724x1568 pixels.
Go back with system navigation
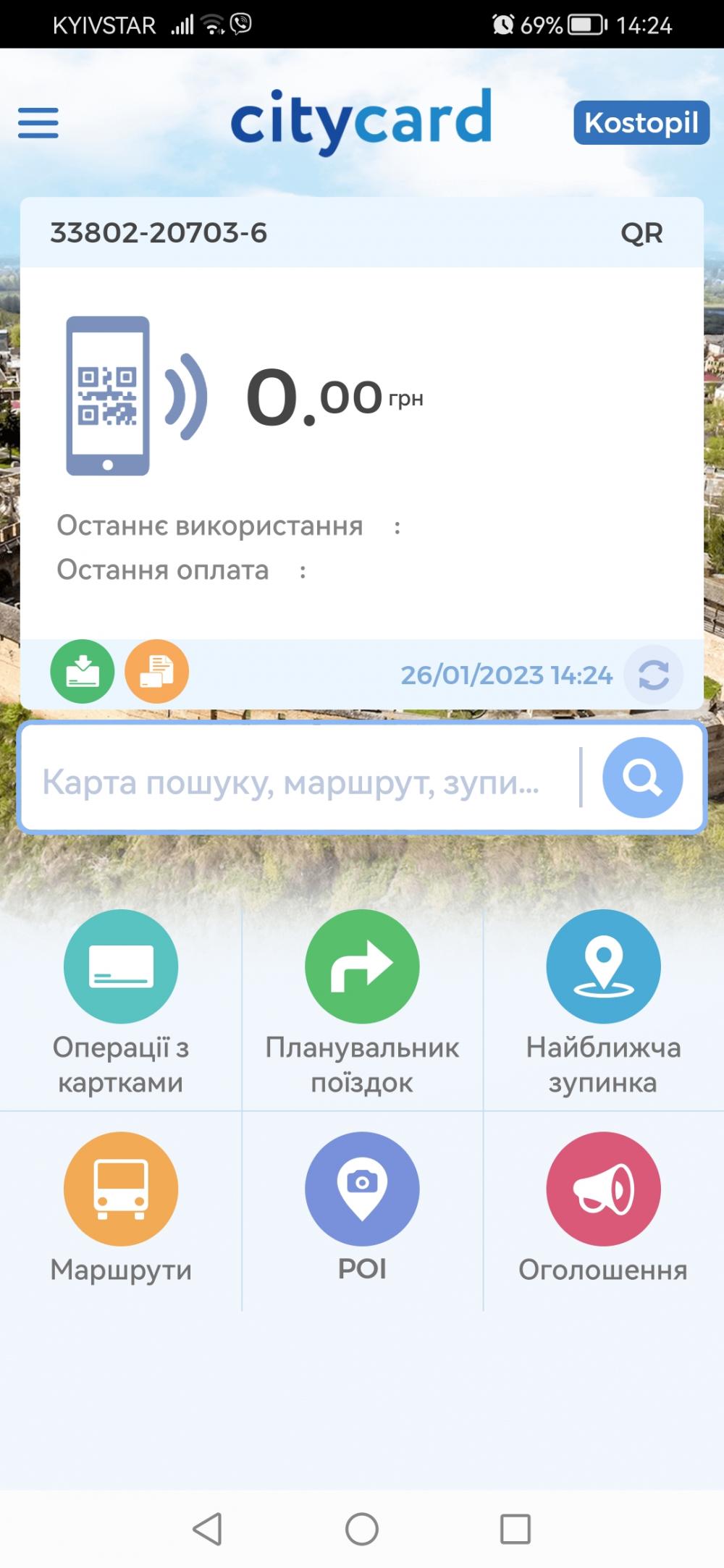coord(208,1529)
